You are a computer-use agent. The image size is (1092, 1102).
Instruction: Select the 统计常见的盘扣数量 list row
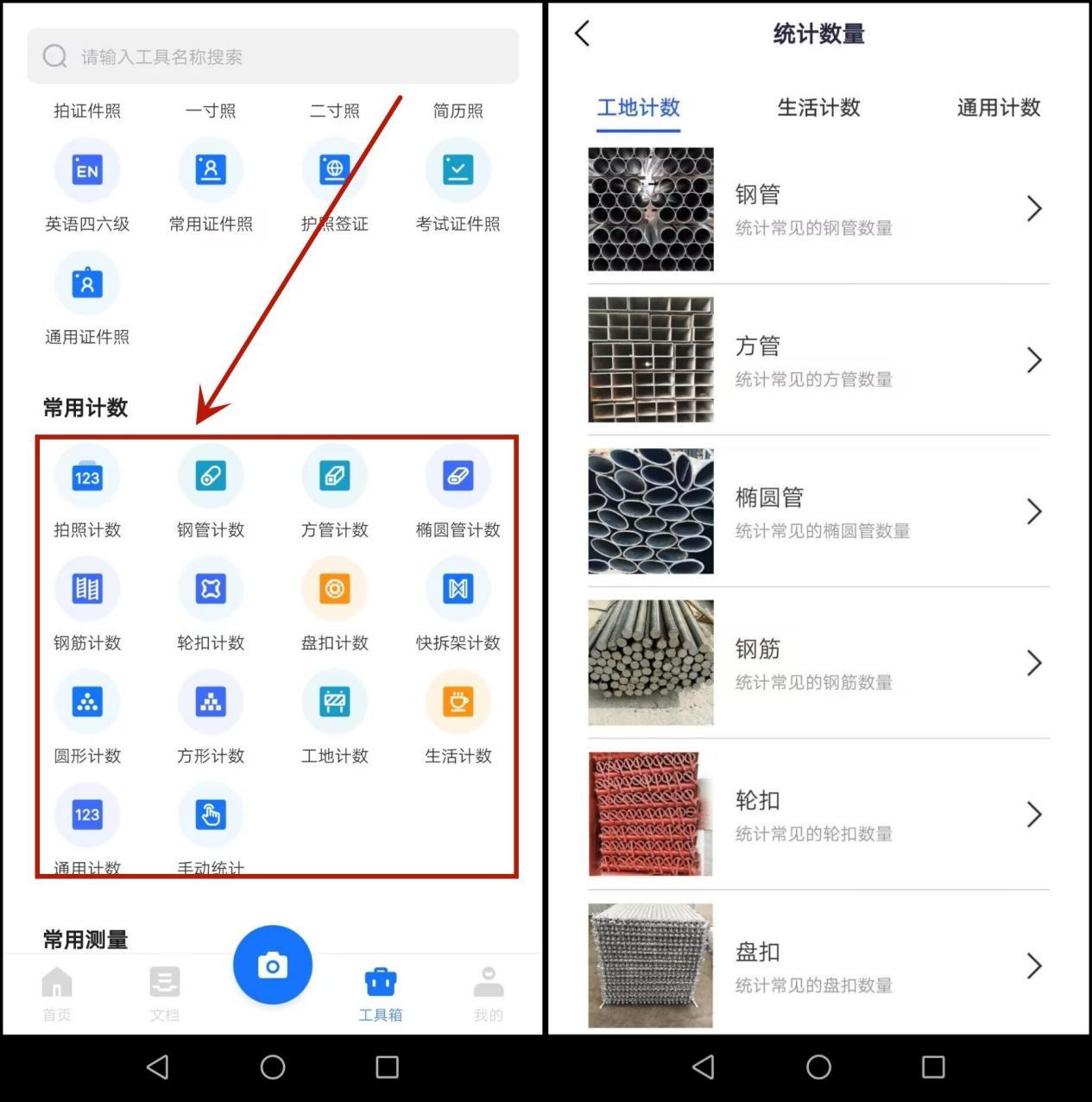[817, 966]
